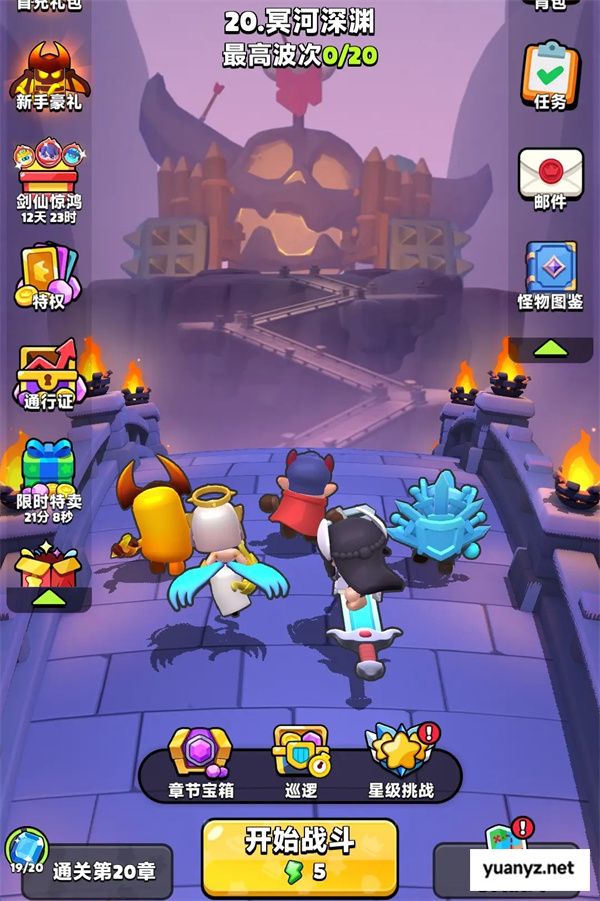Open the 星级挑战 star challenge
Image resolution: width=600 pixels, height=901 pixels.
coord(400,762)
